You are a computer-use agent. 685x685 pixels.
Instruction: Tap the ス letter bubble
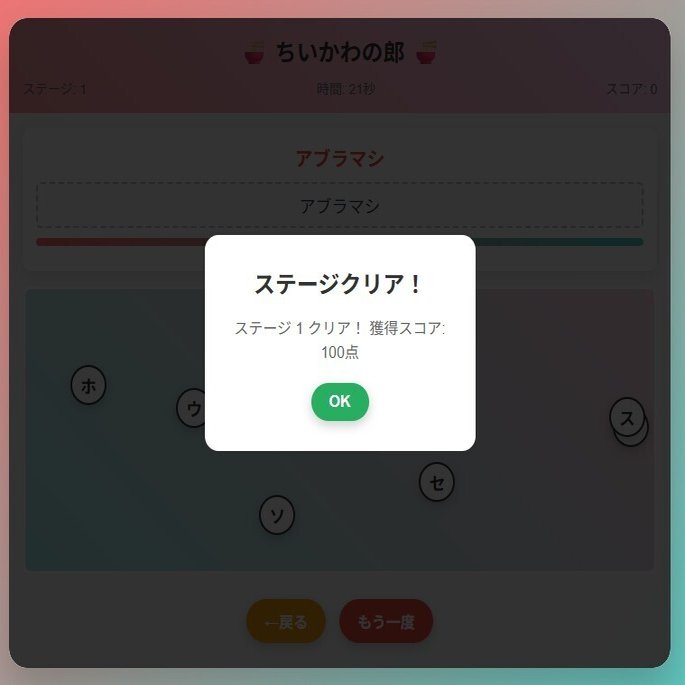(626, 416)
